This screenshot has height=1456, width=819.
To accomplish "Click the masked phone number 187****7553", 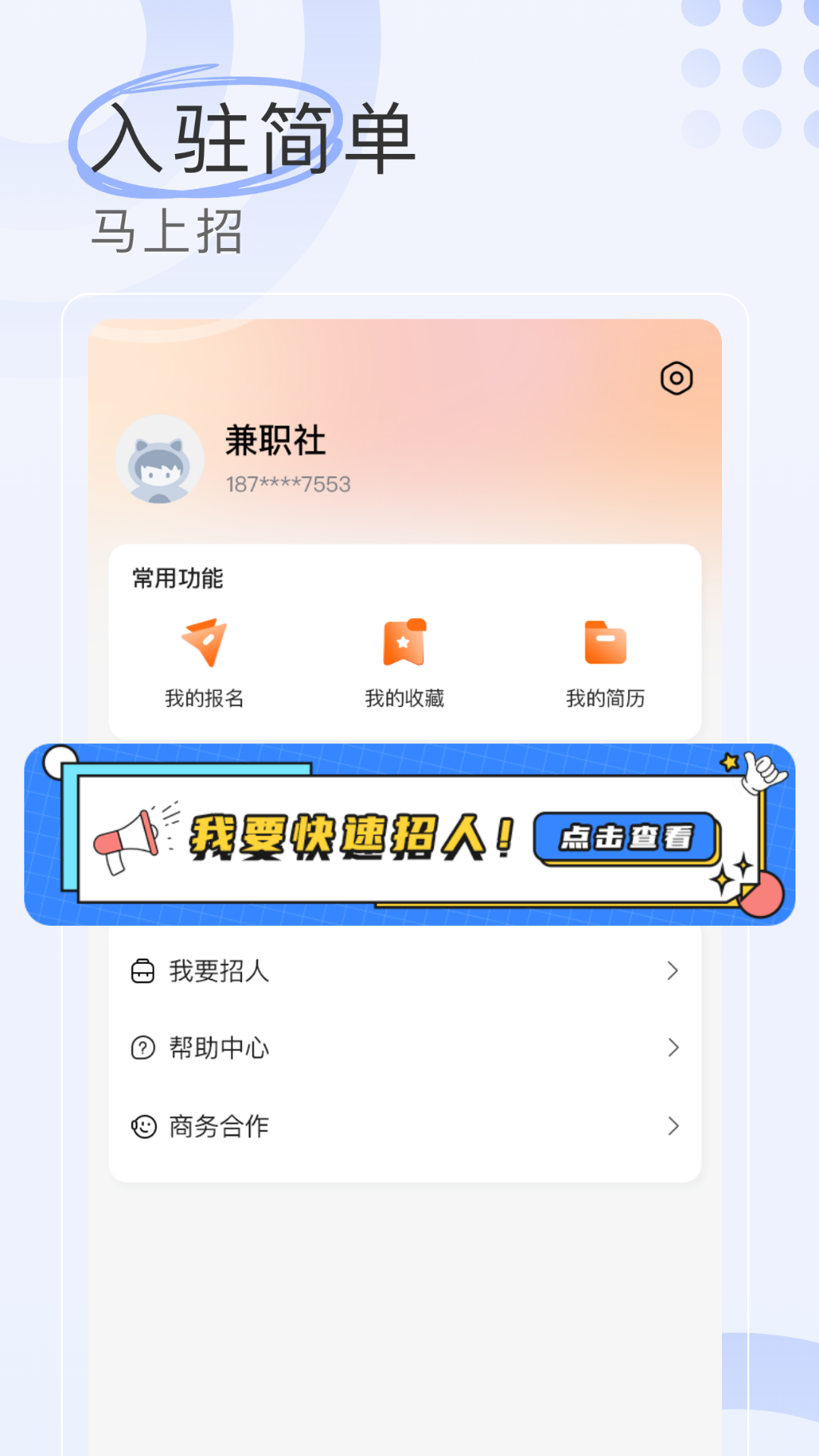I will pos(288,483).
